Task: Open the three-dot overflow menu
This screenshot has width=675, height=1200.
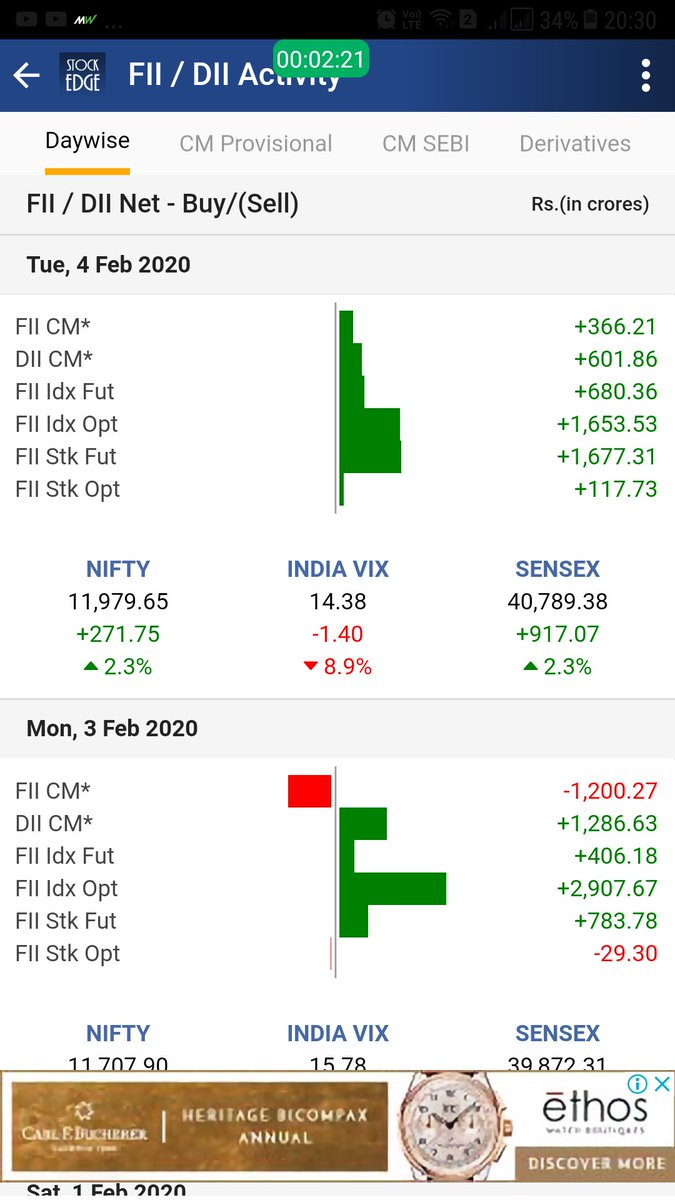Action: click(x=646, y=75)
